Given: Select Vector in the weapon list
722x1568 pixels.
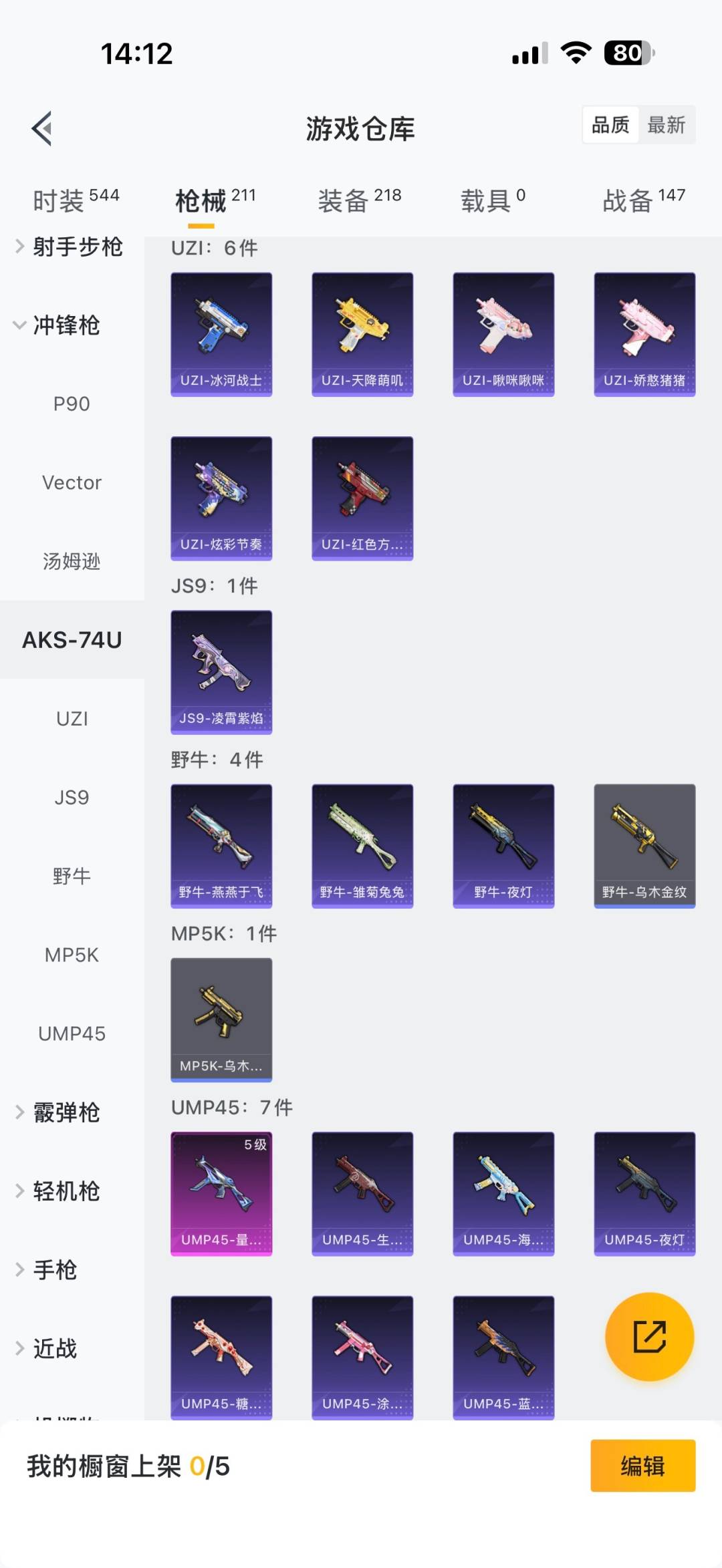Looking at the screenshot, I should coord(72,483).
